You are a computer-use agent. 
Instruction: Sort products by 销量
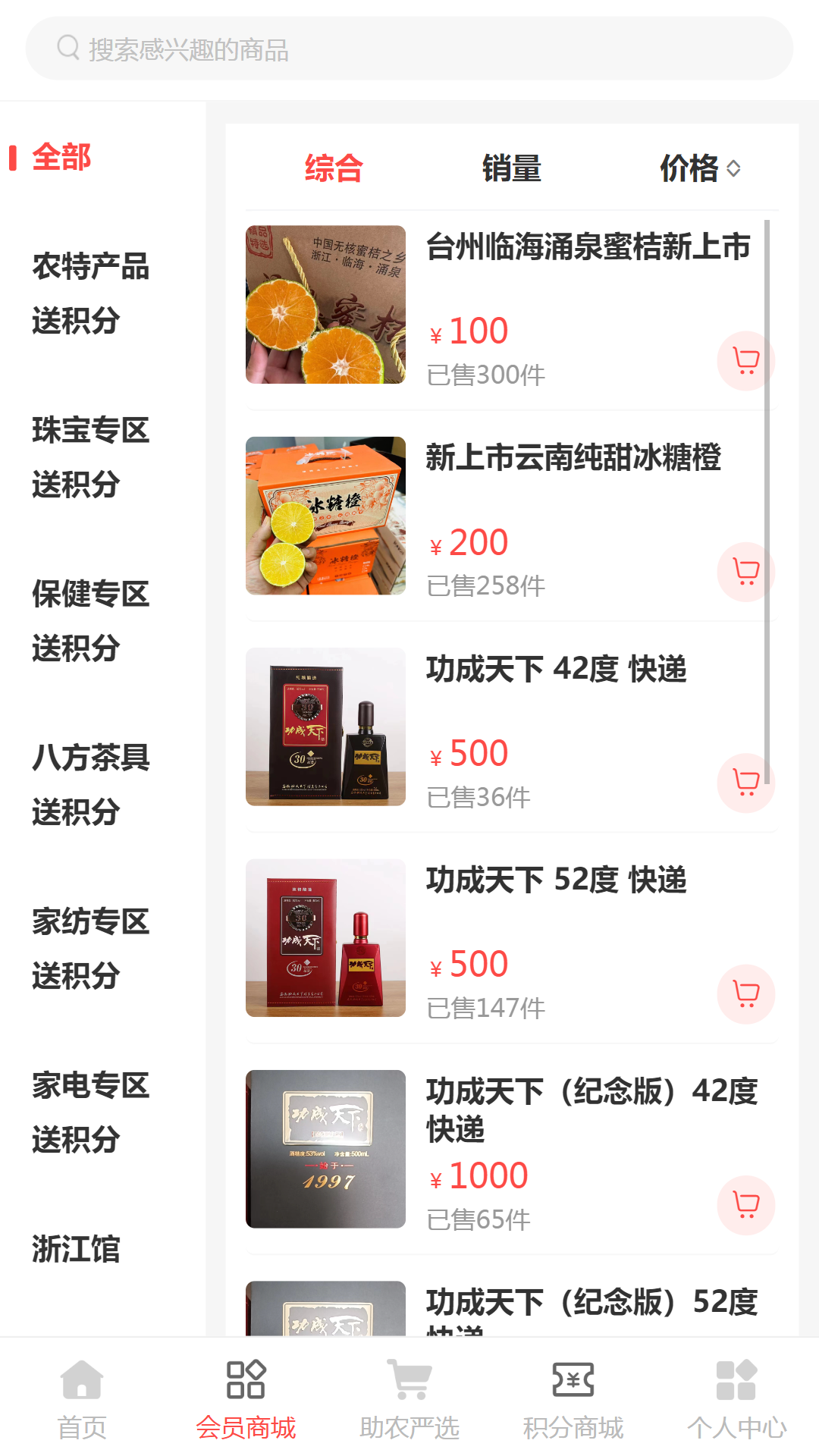(512, 168)
